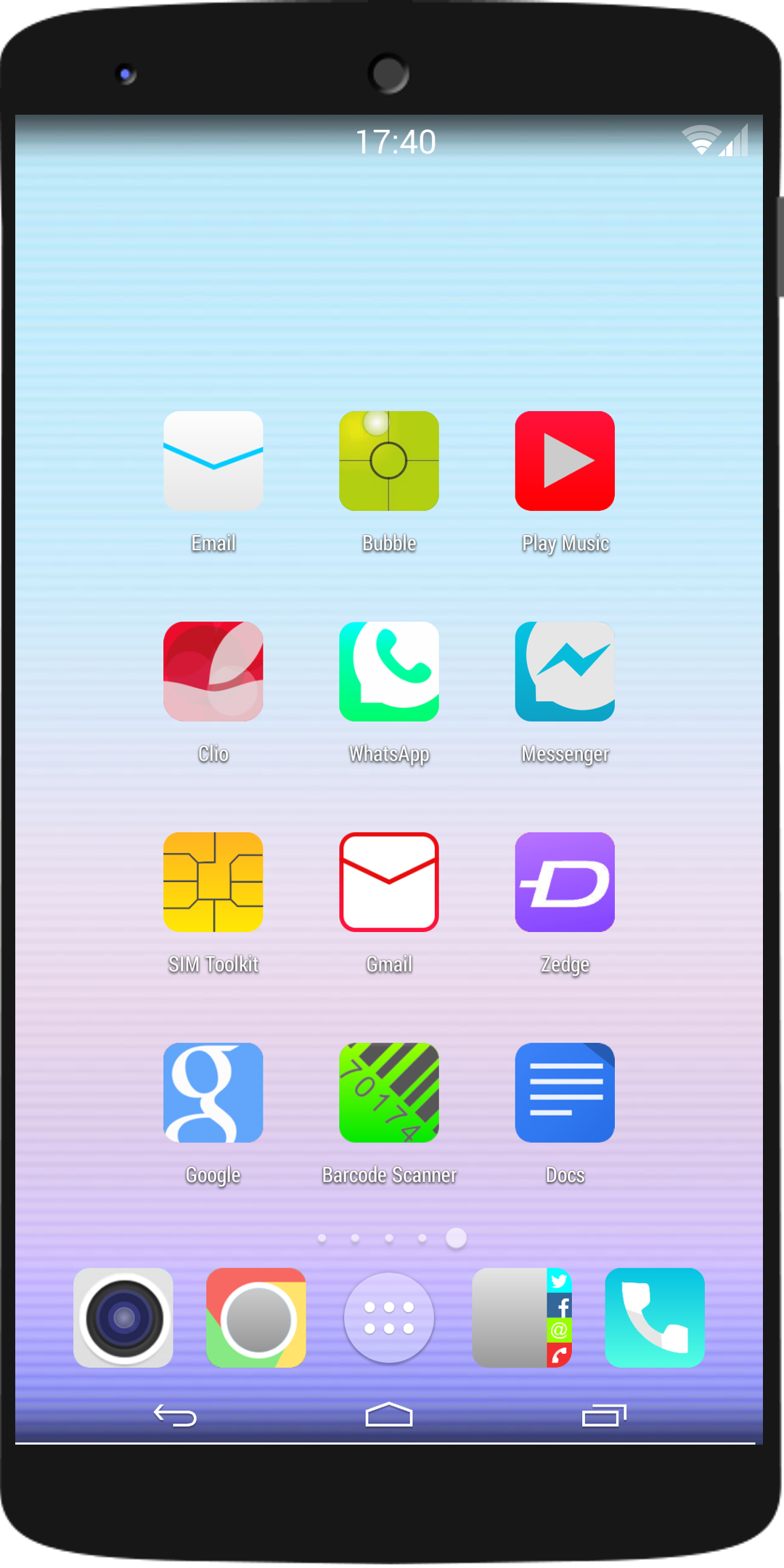Open the Clio app
784x1568 pixels.
point(213,671)
